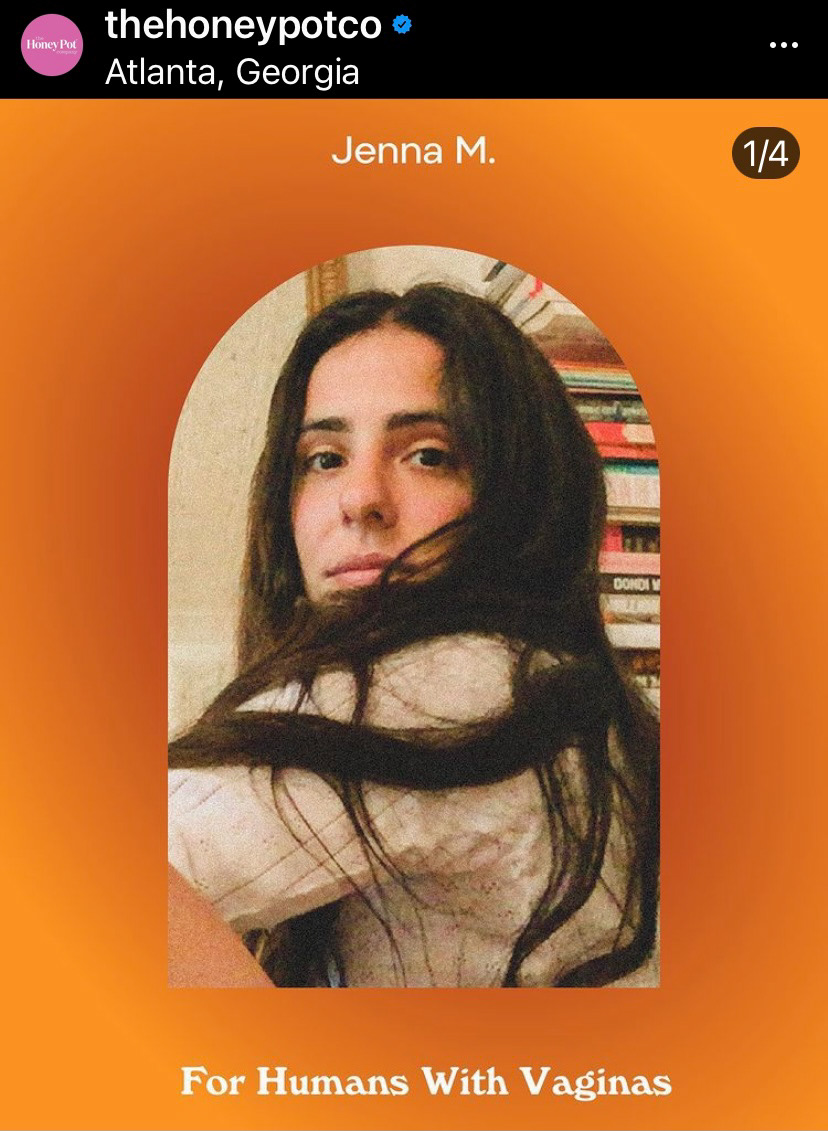Open thehoneypotco profile avatar
The height and width of the screenshot is (1131, 828).
[x=52, y=45]
